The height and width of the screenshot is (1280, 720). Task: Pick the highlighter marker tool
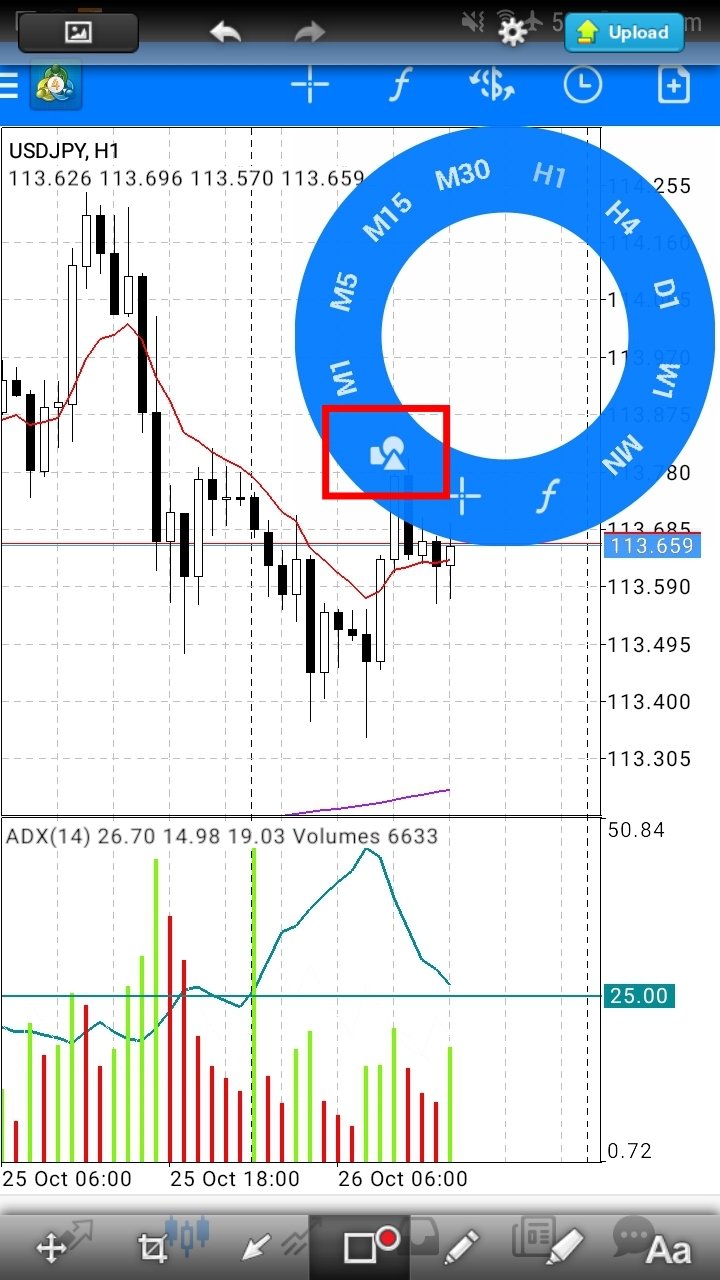(x=565, y=1247)
